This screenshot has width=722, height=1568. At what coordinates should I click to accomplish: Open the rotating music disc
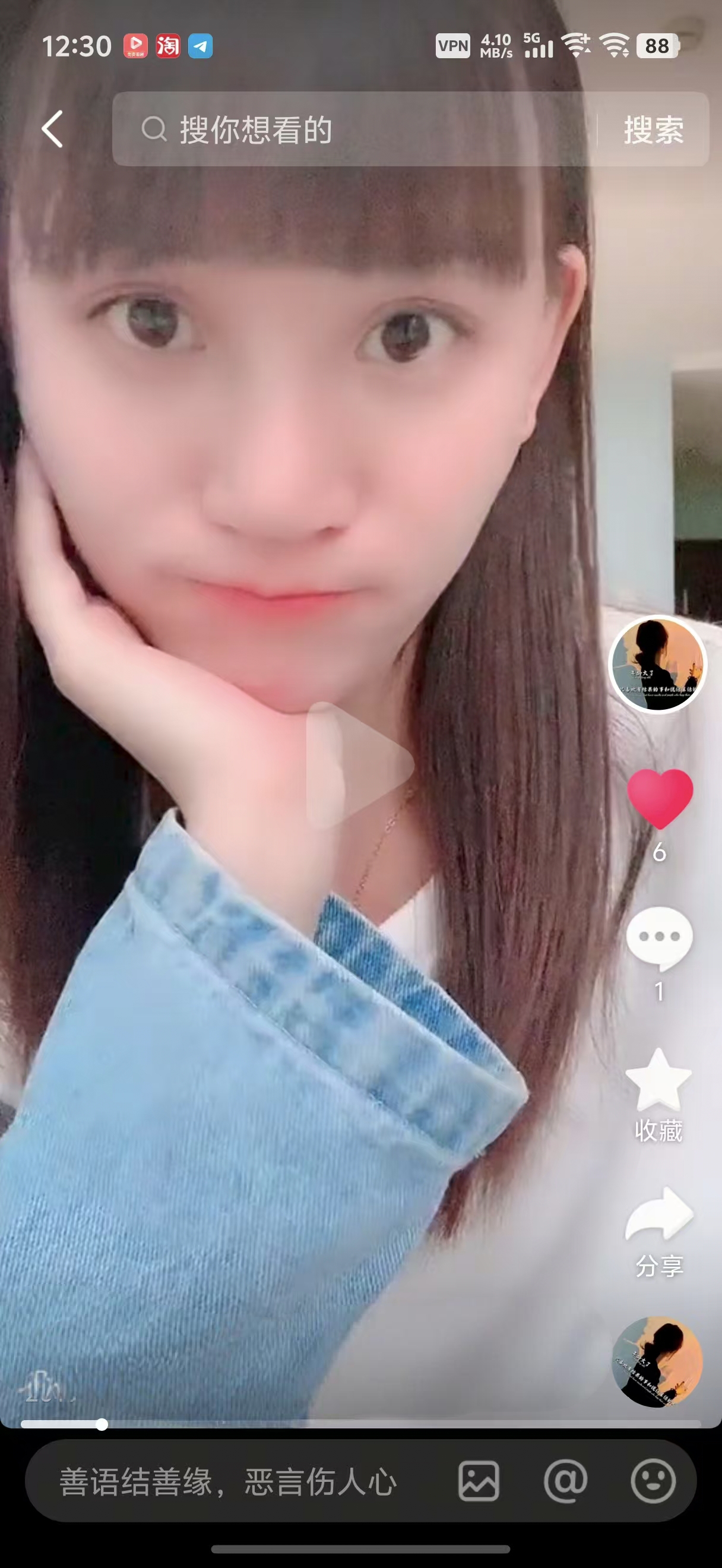click(x=657, y=1362)
